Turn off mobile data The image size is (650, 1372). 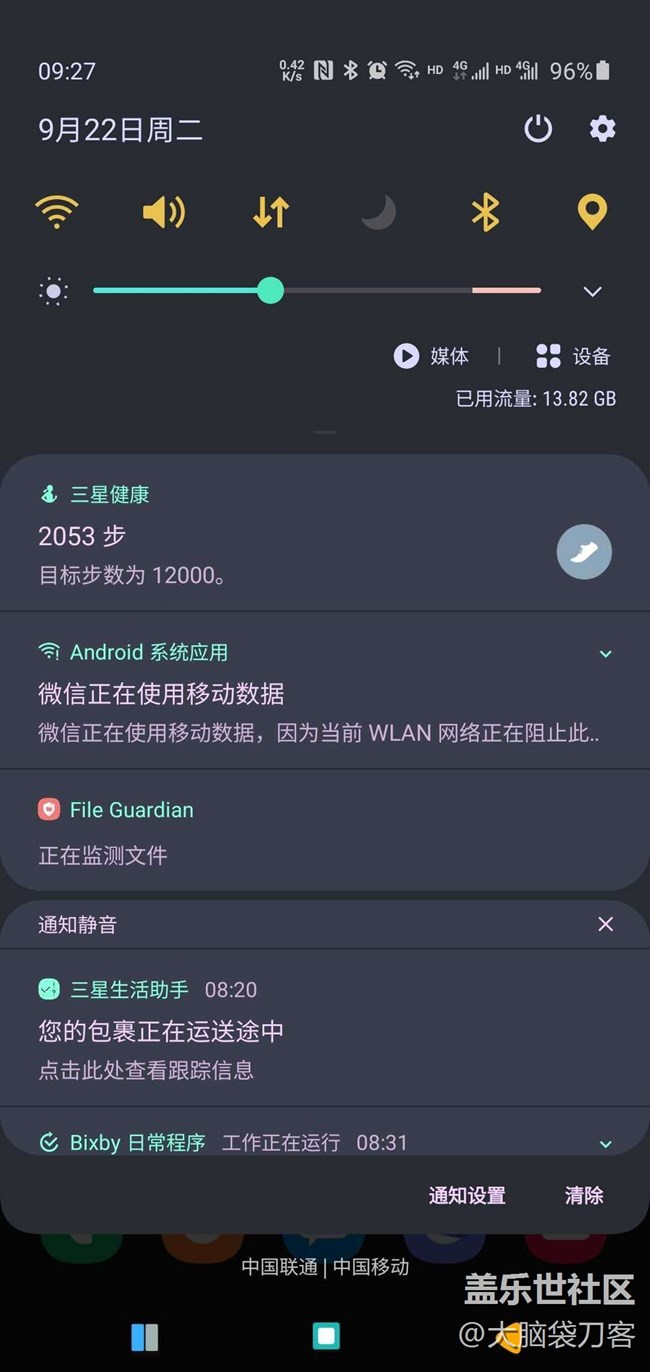point(271,212)
